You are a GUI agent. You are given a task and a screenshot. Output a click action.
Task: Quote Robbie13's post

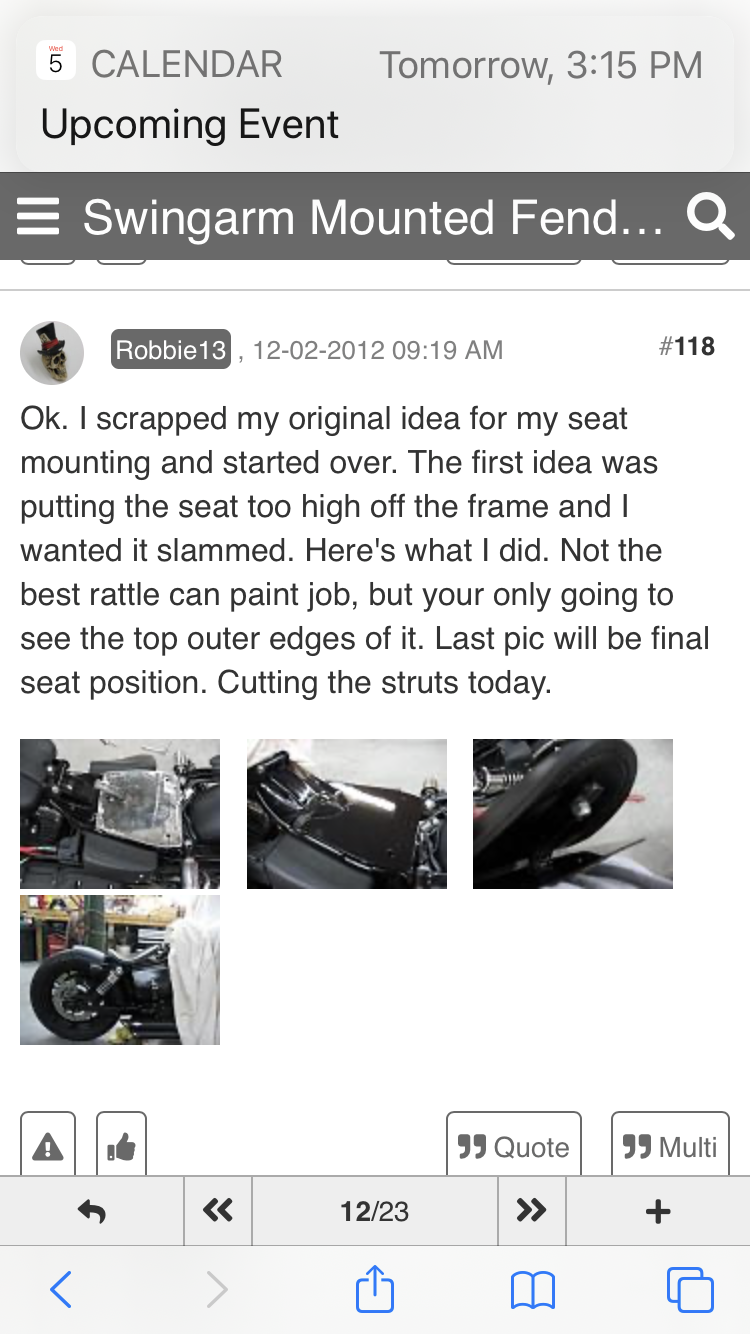tap(513, 1146)
